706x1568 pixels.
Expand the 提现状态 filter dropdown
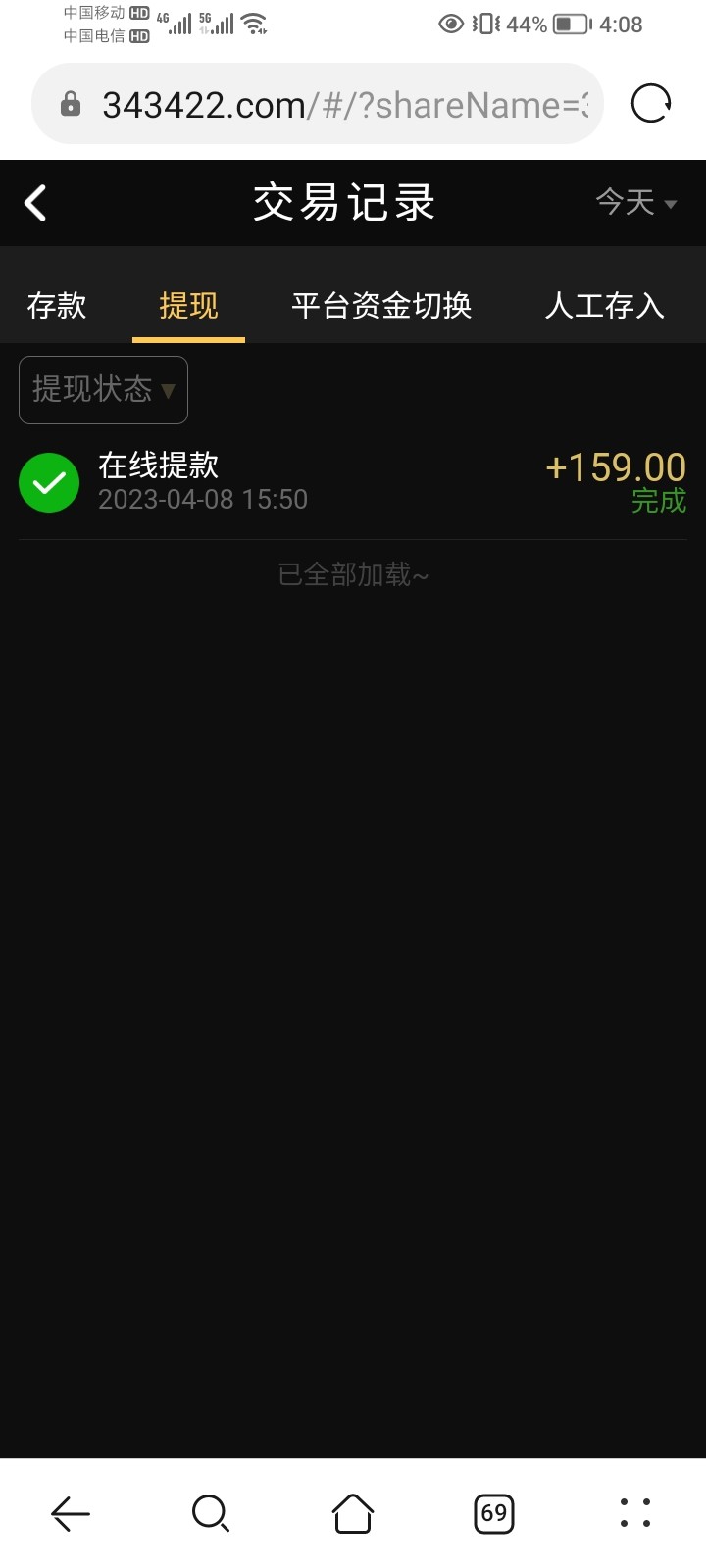point(103,390)
